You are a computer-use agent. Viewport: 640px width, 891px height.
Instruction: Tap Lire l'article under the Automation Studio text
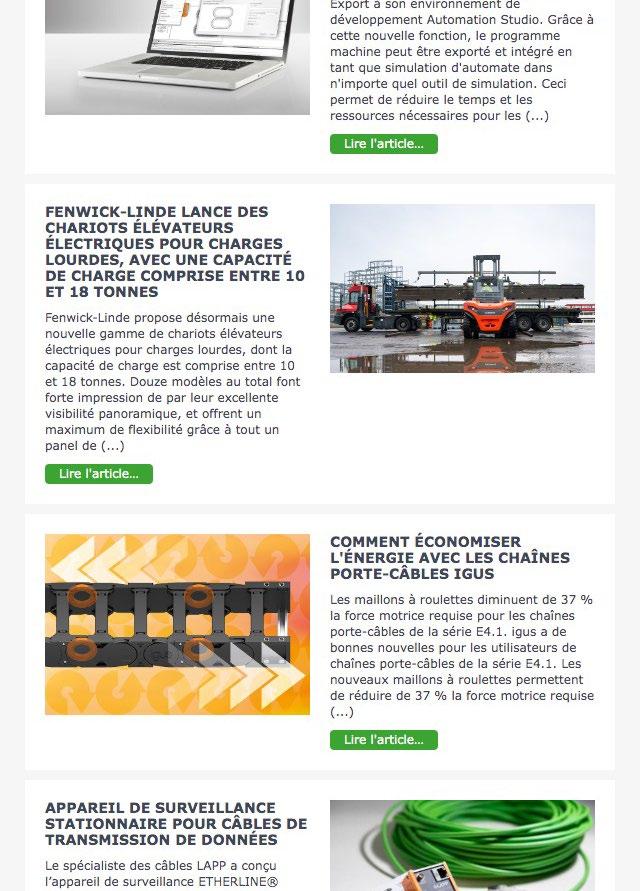tap(383, 144)
